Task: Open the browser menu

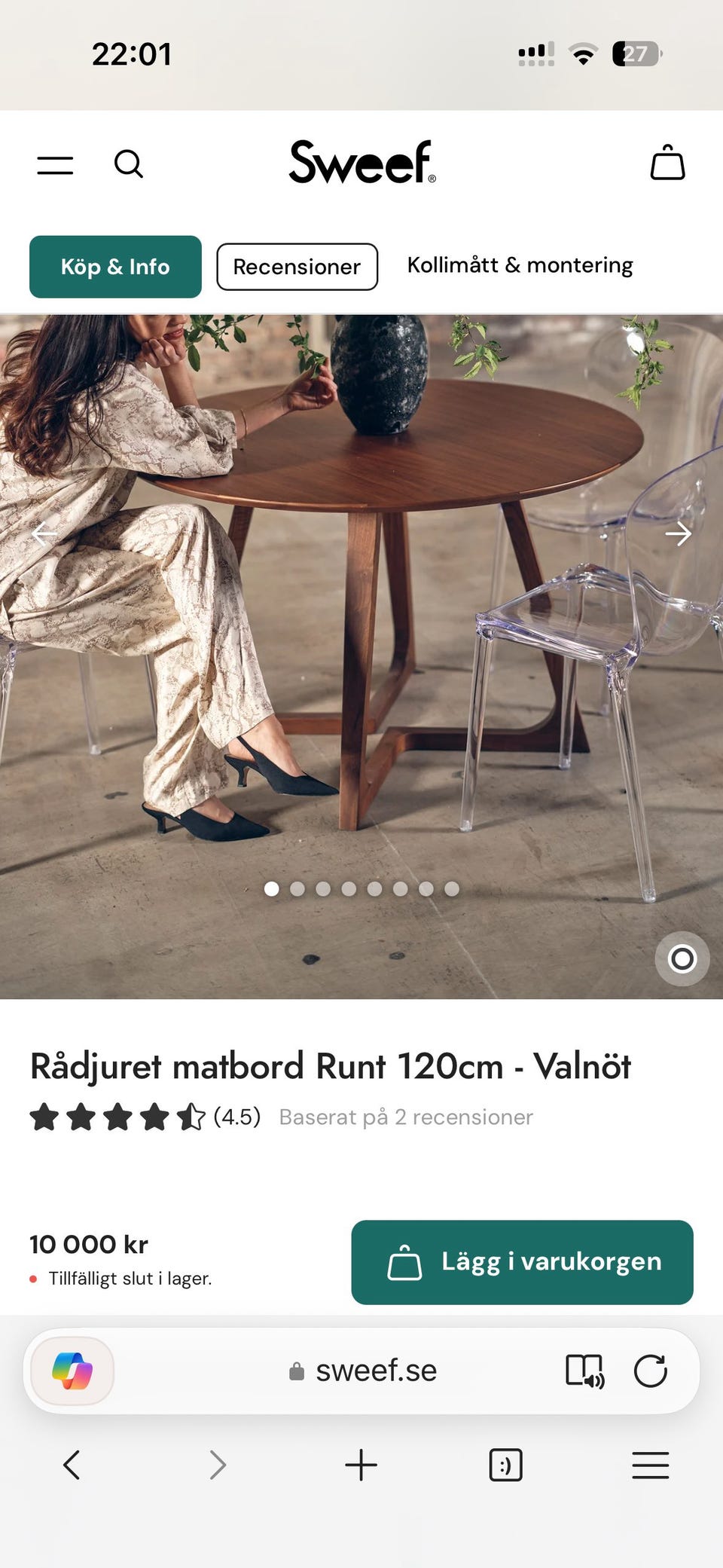Action: [x=651, y=1465]
